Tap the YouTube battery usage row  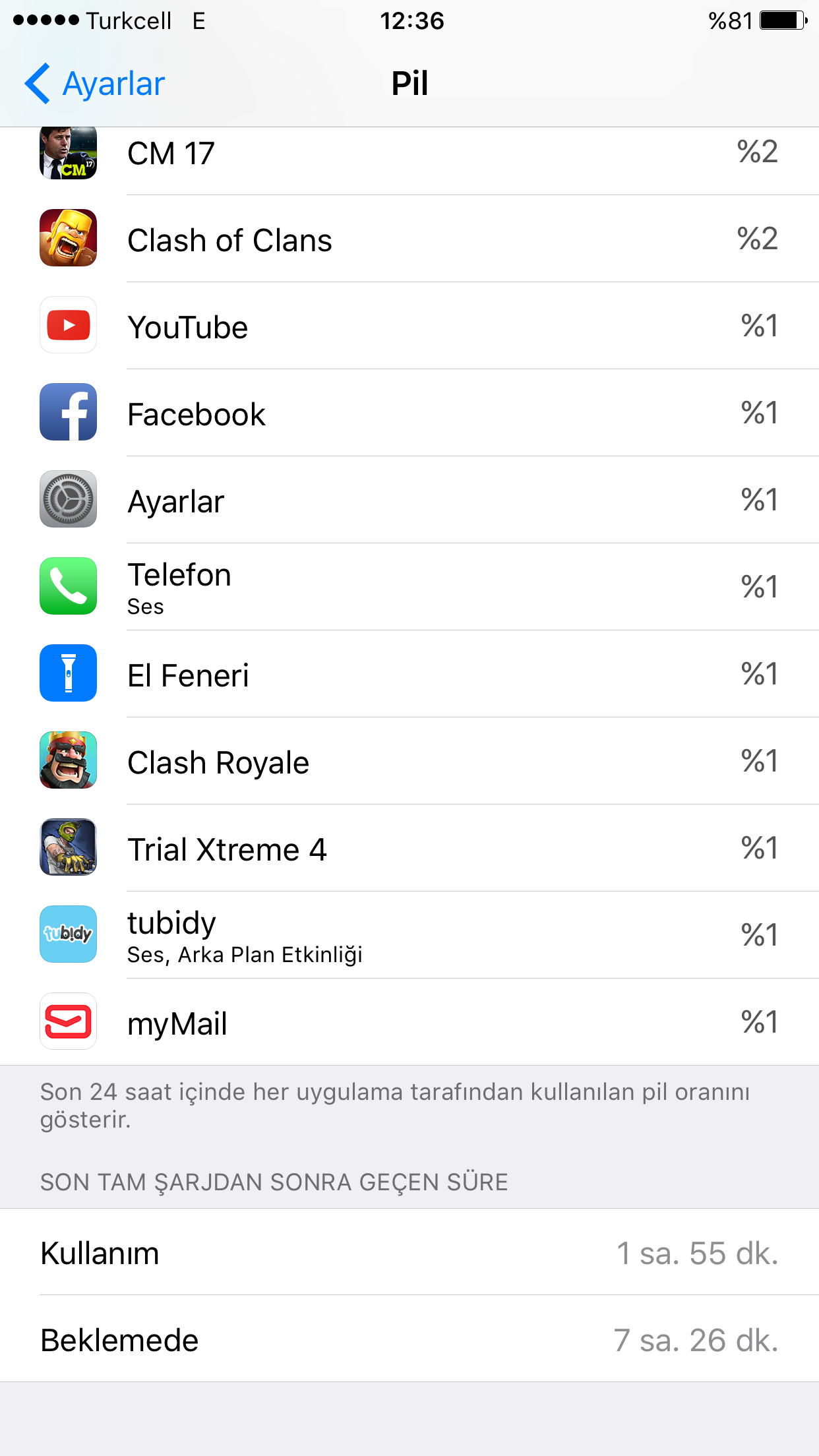pos(409,326)
